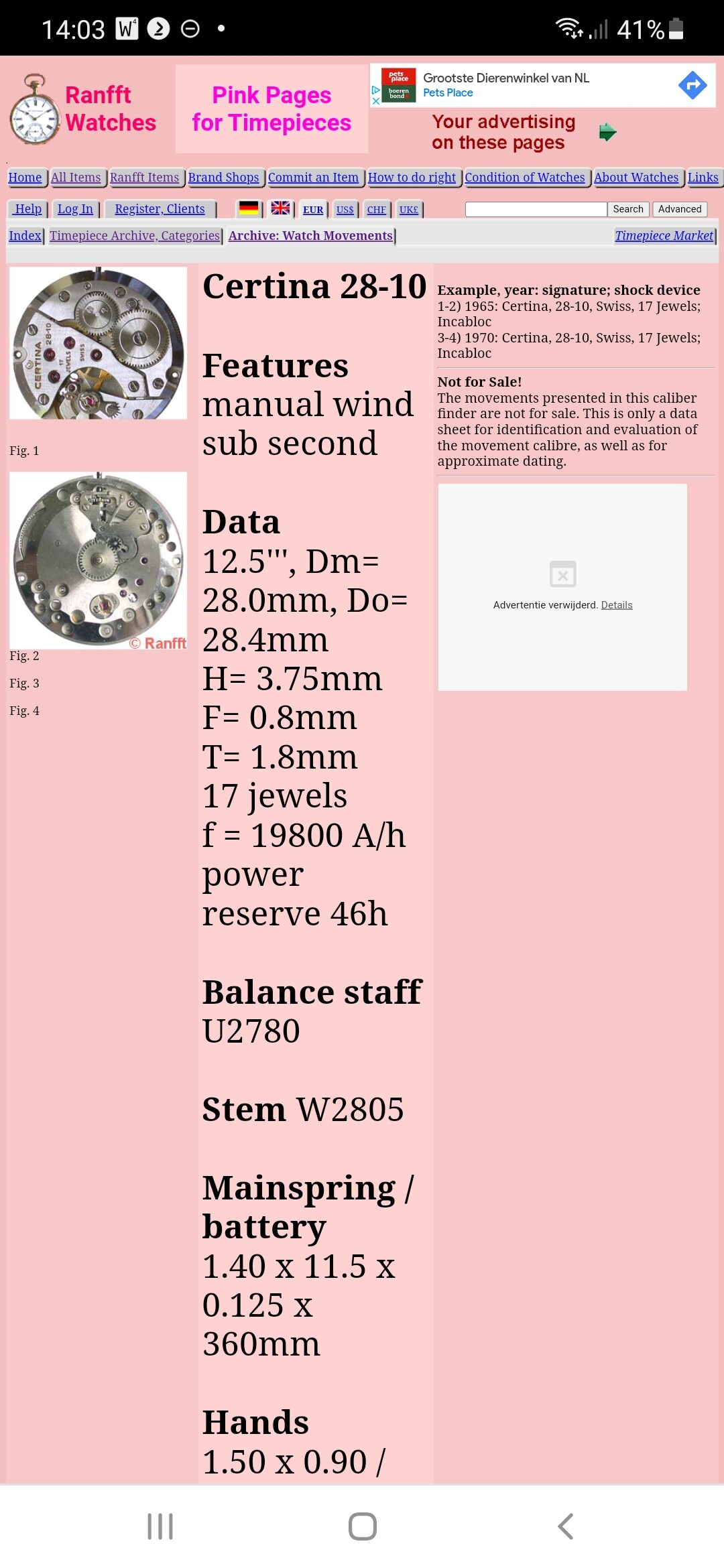
Task: Tap the Log In link
Action: 75,209
